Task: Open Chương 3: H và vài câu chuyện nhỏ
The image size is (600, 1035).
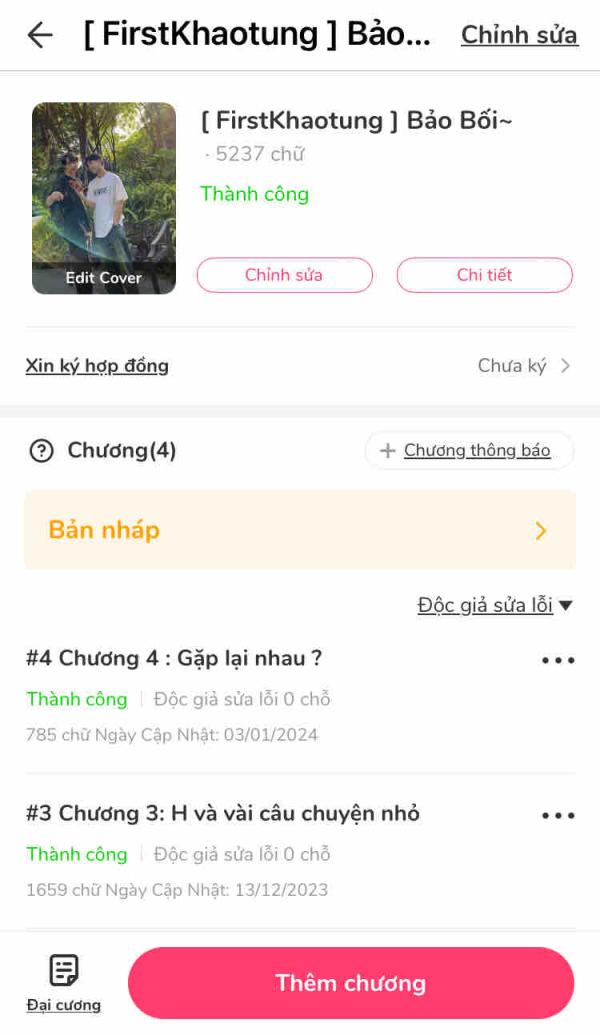Action: pyautogui.click(x=222, y=813)
